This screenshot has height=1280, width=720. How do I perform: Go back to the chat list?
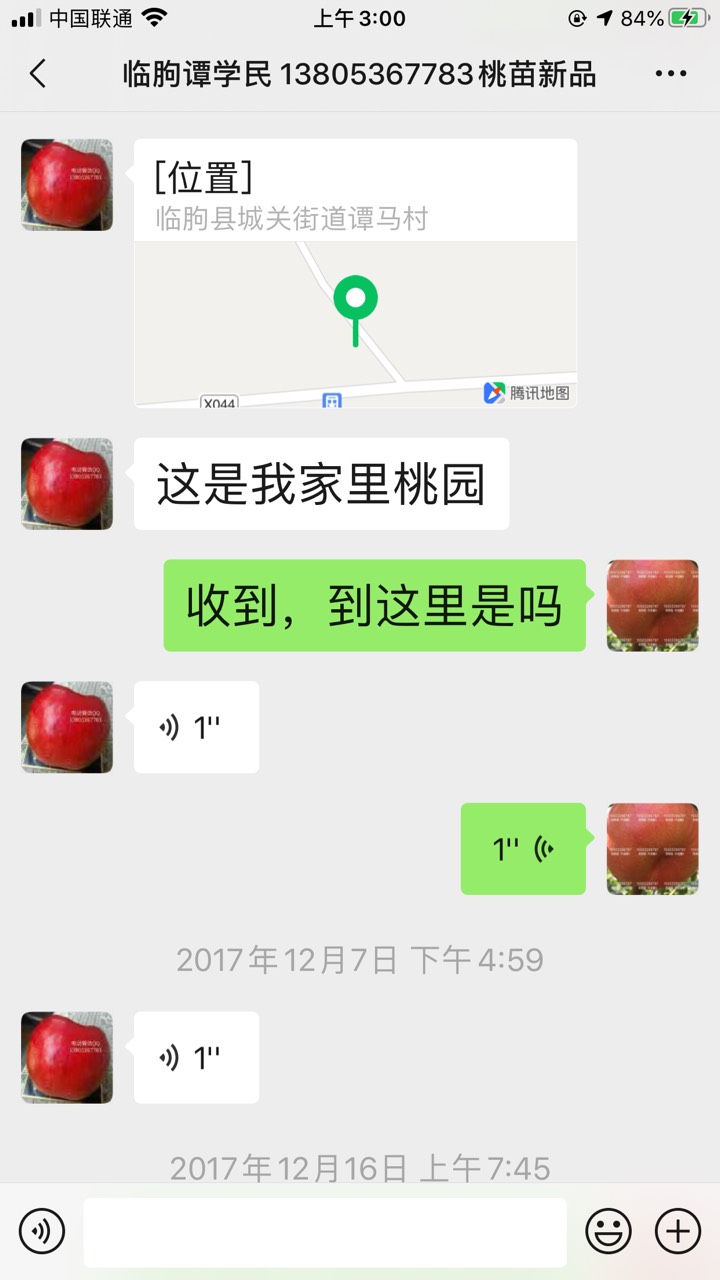pos(38,74)
